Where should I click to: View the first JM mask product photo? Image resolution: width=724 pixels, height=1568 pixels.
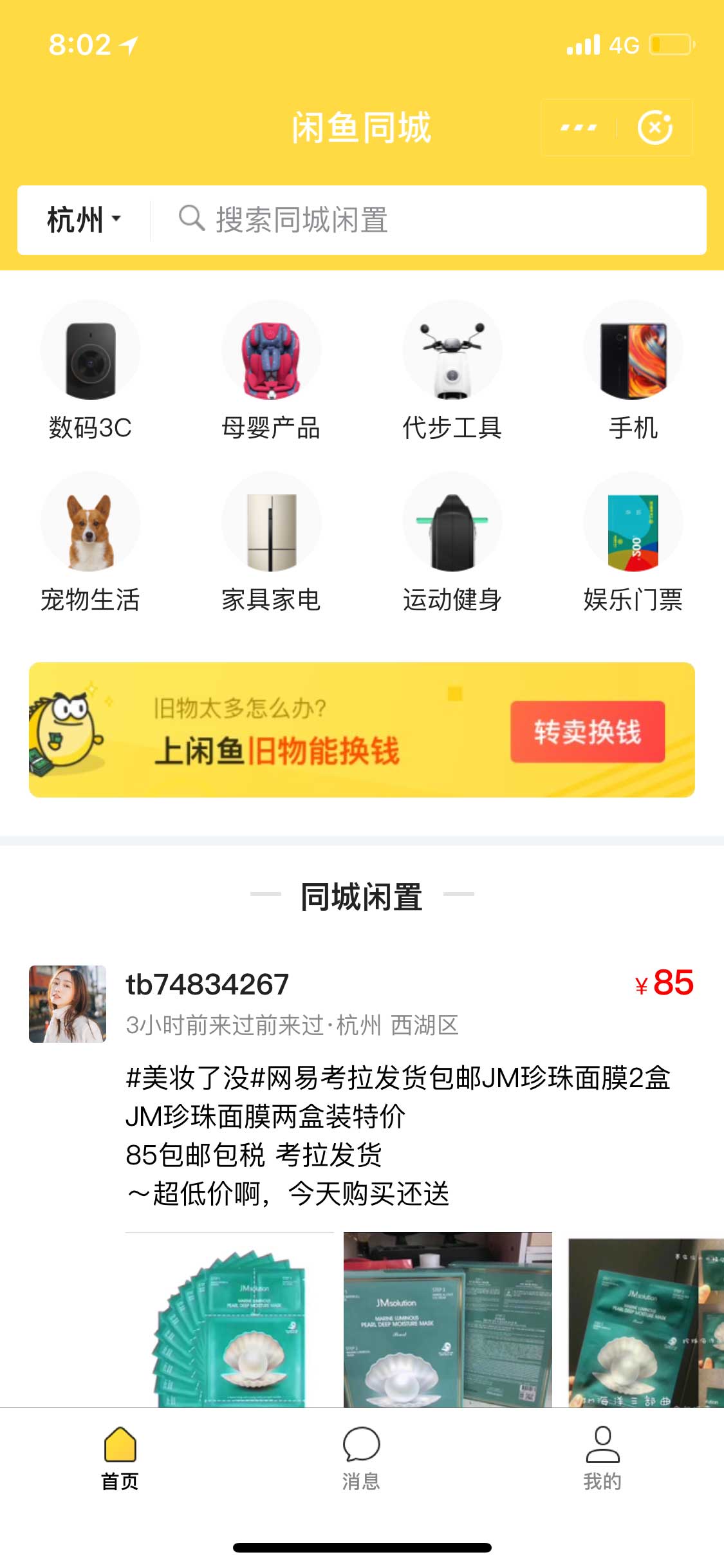click(x=229, y=1320)
